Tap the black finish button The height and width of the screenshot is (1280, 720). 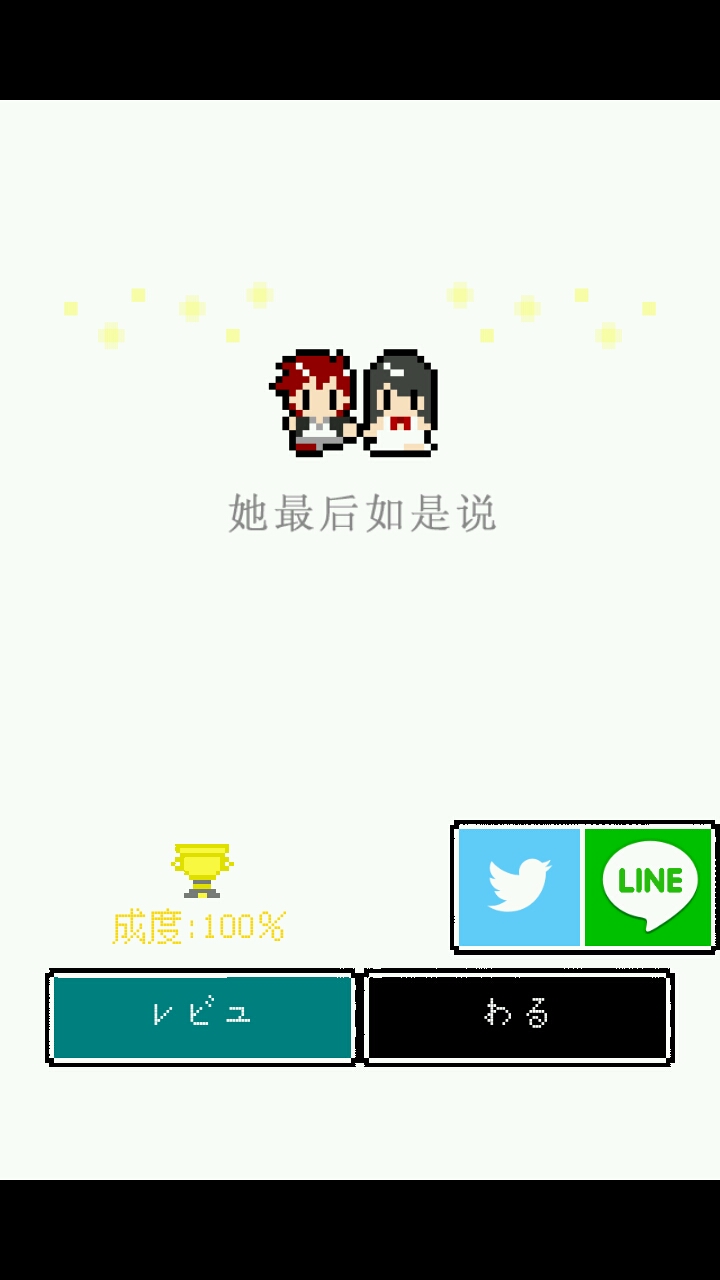517,1016
